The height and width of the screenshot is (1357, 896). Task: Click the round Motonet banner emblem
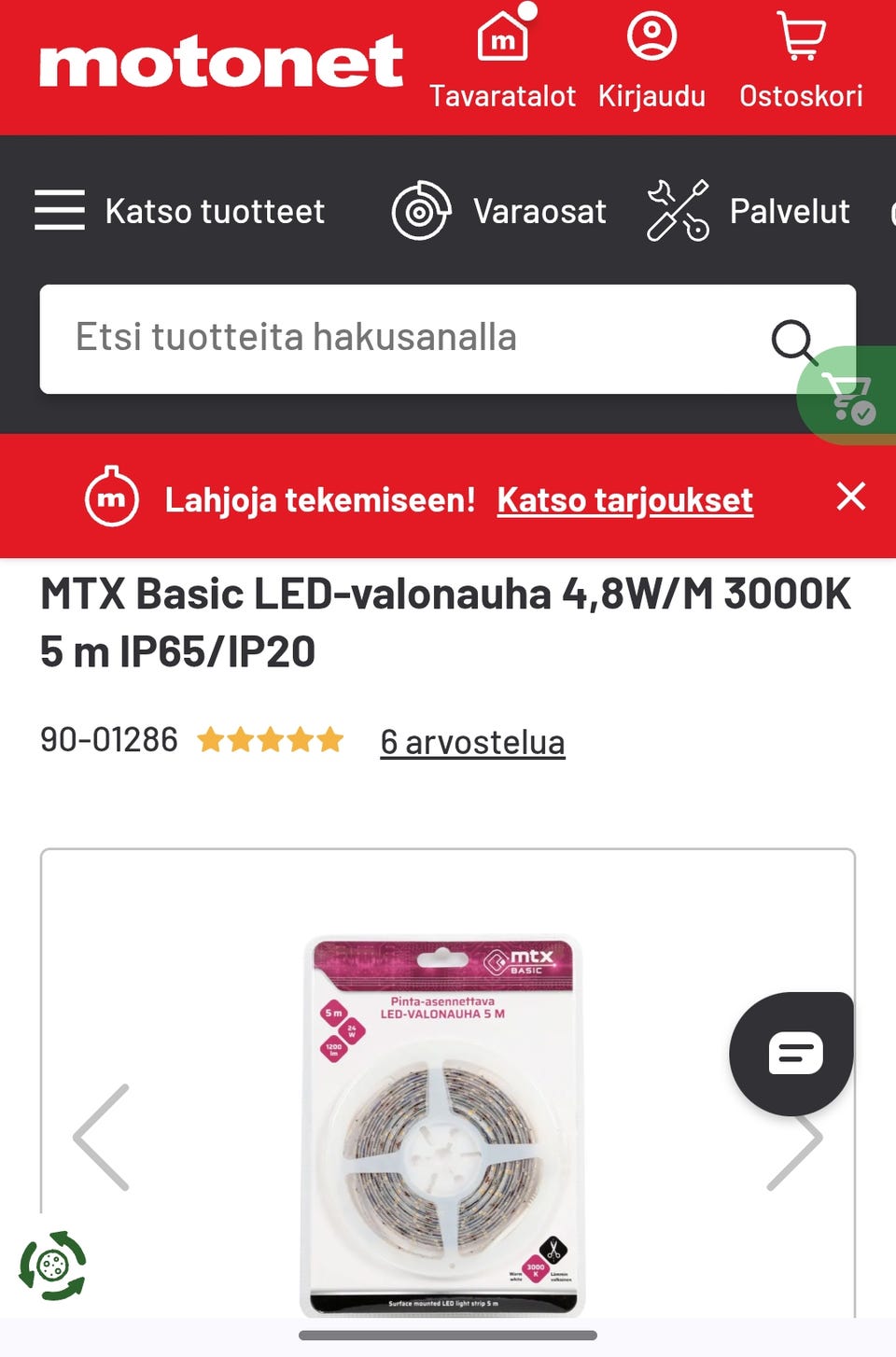pyautogui.click(x=112, y=499)
